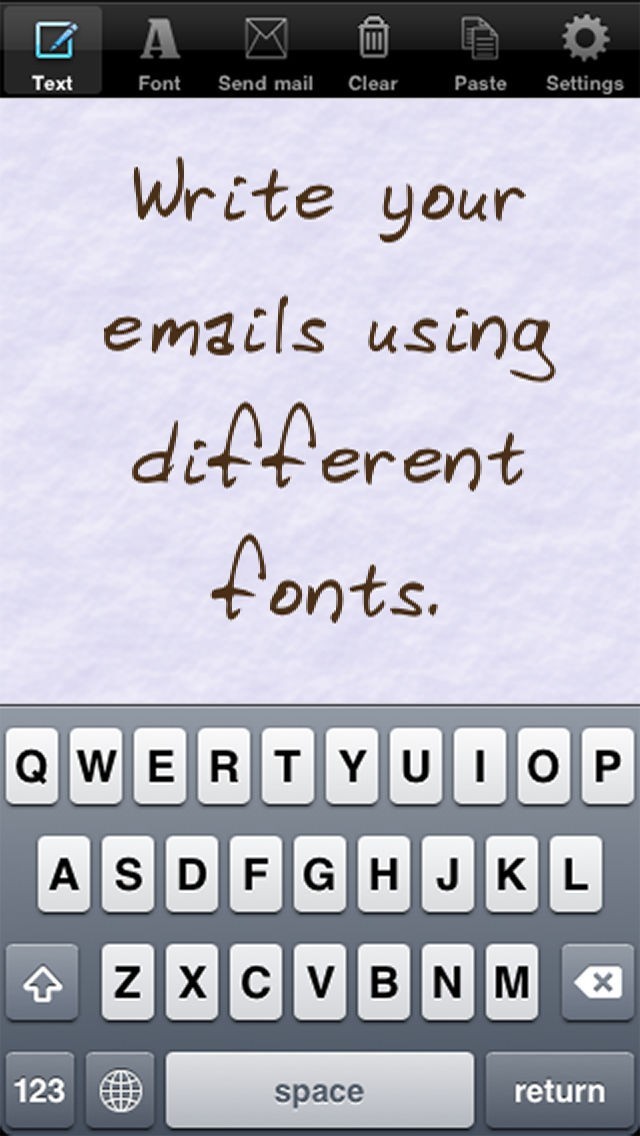
Task: Tap the handwritten text area to edit
Action: (x=320, y=400)
